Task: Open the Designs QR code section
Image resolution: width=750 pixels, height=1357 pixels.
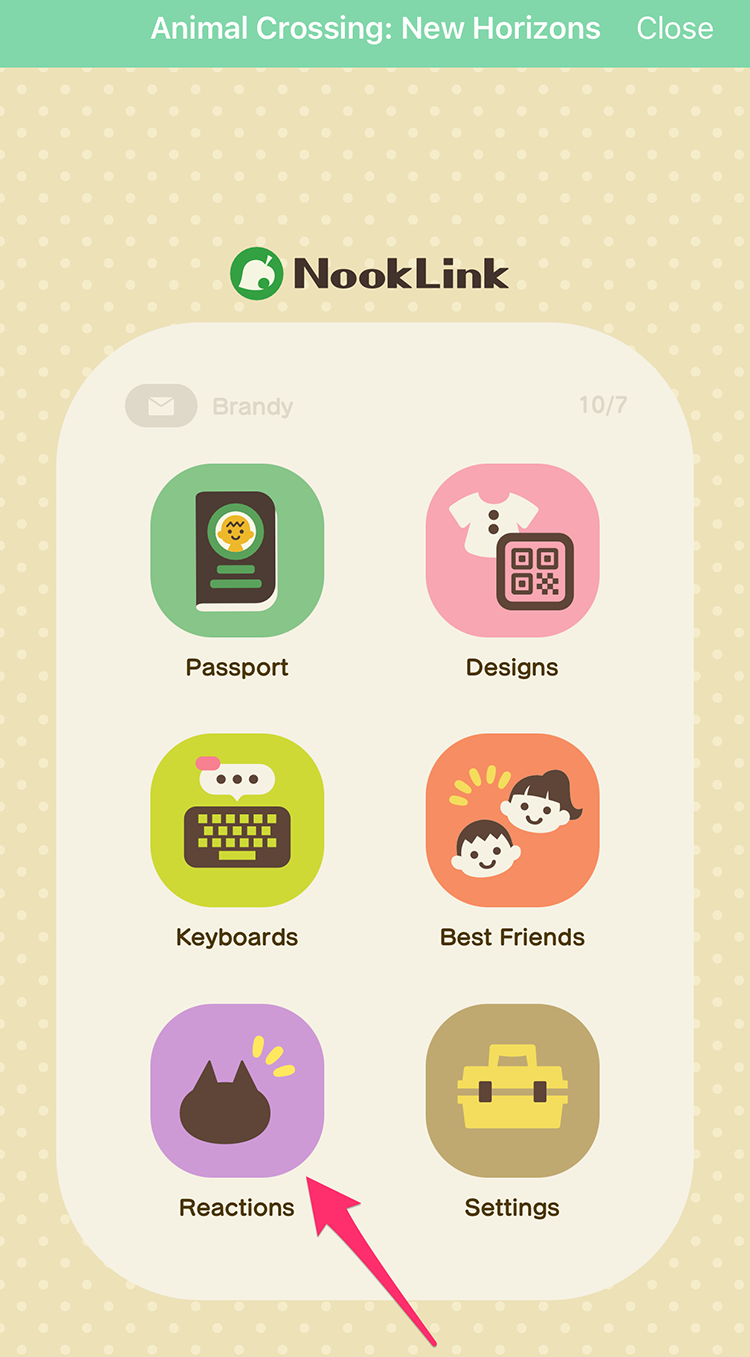Action: click(x=512, y=550)
